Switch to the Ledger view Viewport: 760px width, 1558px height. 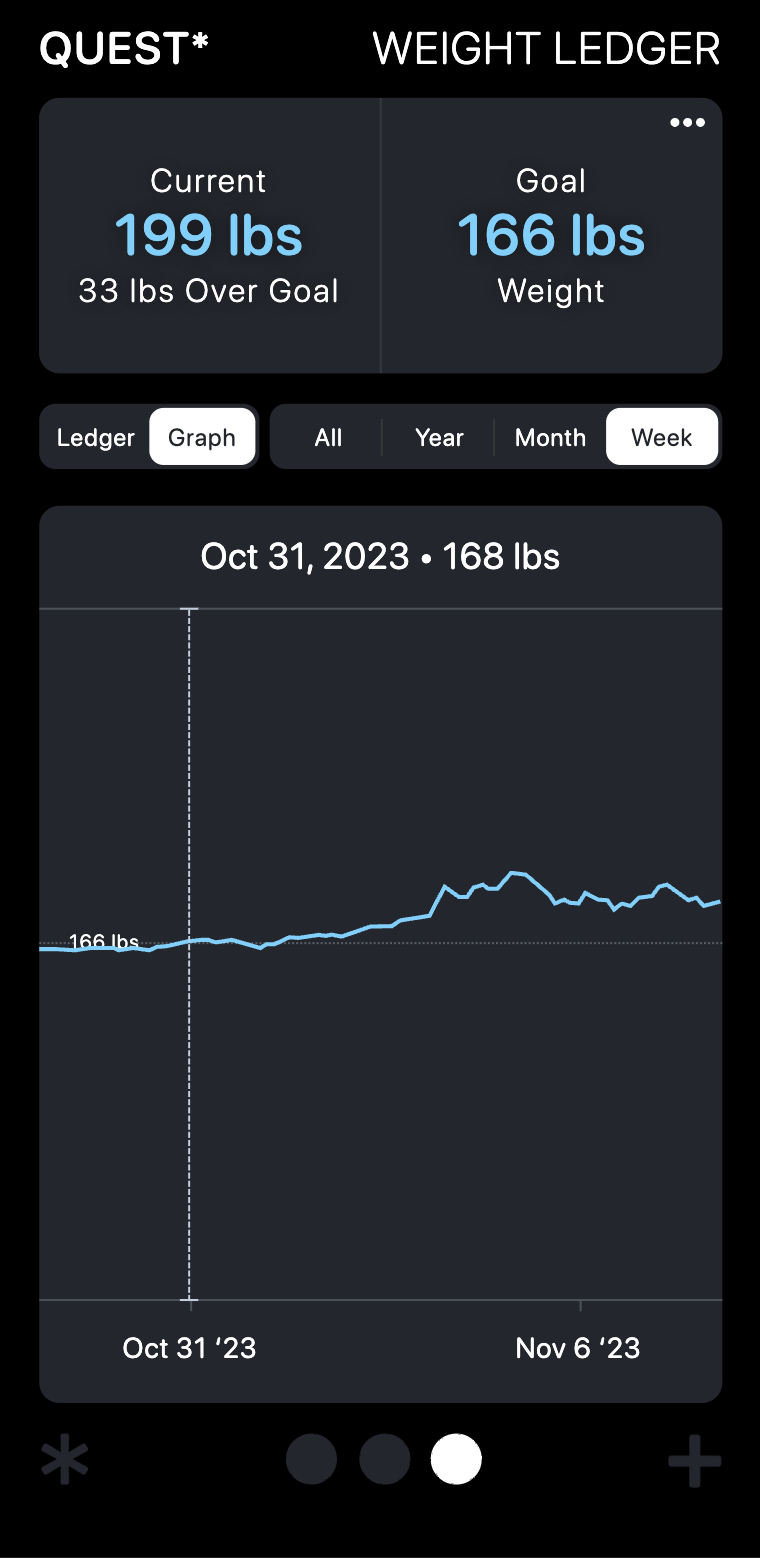[x=96, y=438]
